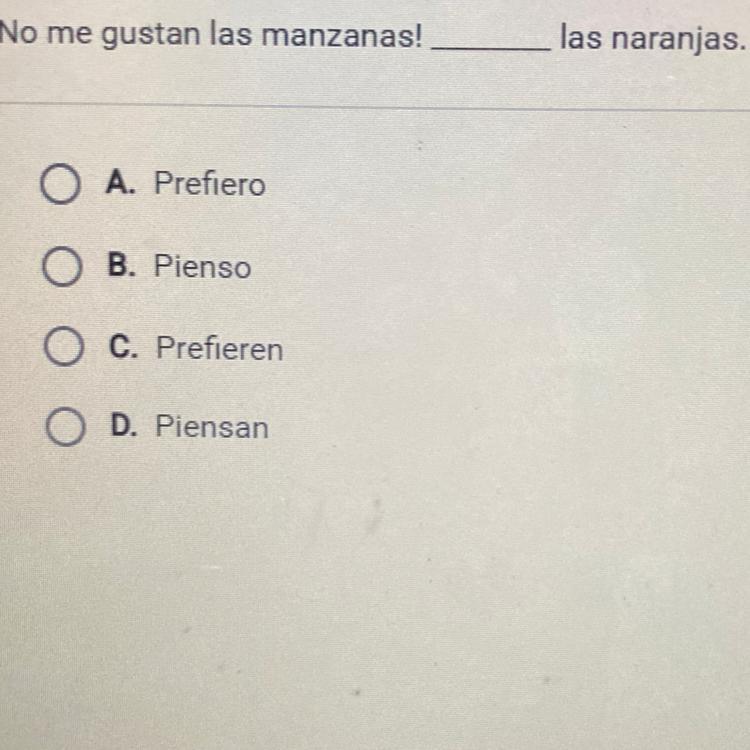Pick answer C. Prefieren

point(63,349)
